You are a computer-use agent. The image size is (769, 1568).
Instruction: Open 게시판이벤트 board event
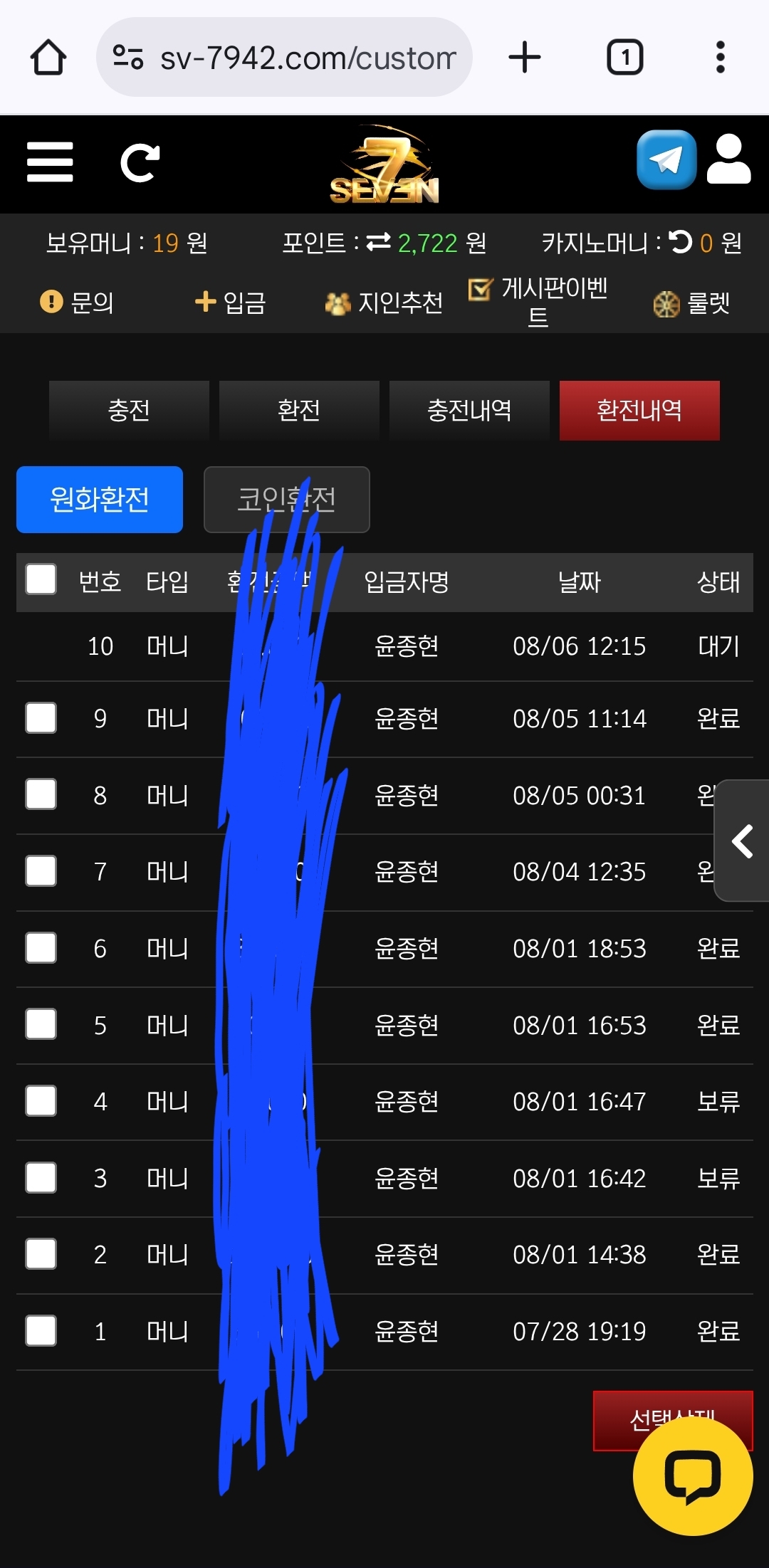coord(539,301)
